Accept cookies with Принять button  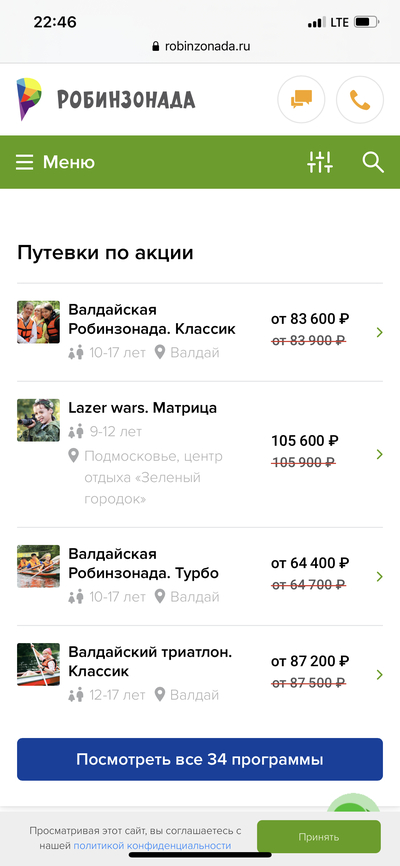319,837
